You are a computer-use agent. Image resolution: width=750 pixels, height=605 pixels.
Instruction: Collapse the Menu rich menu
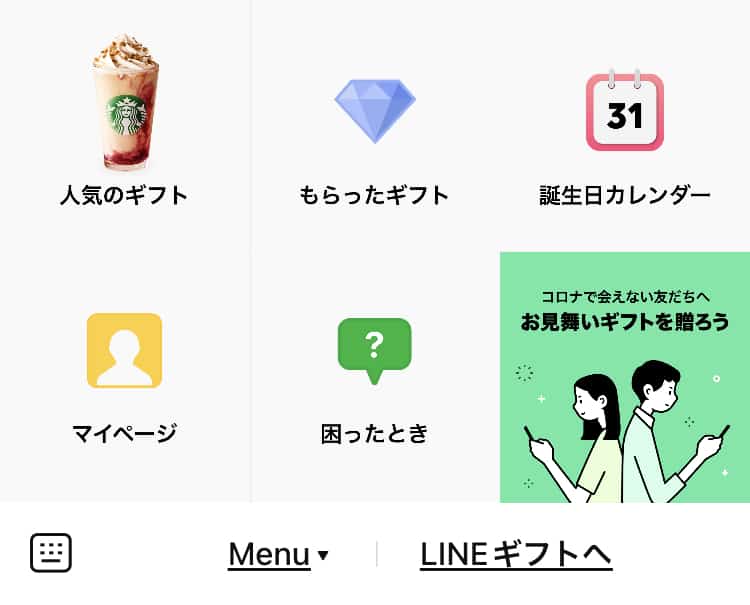[x=278, y=554]
